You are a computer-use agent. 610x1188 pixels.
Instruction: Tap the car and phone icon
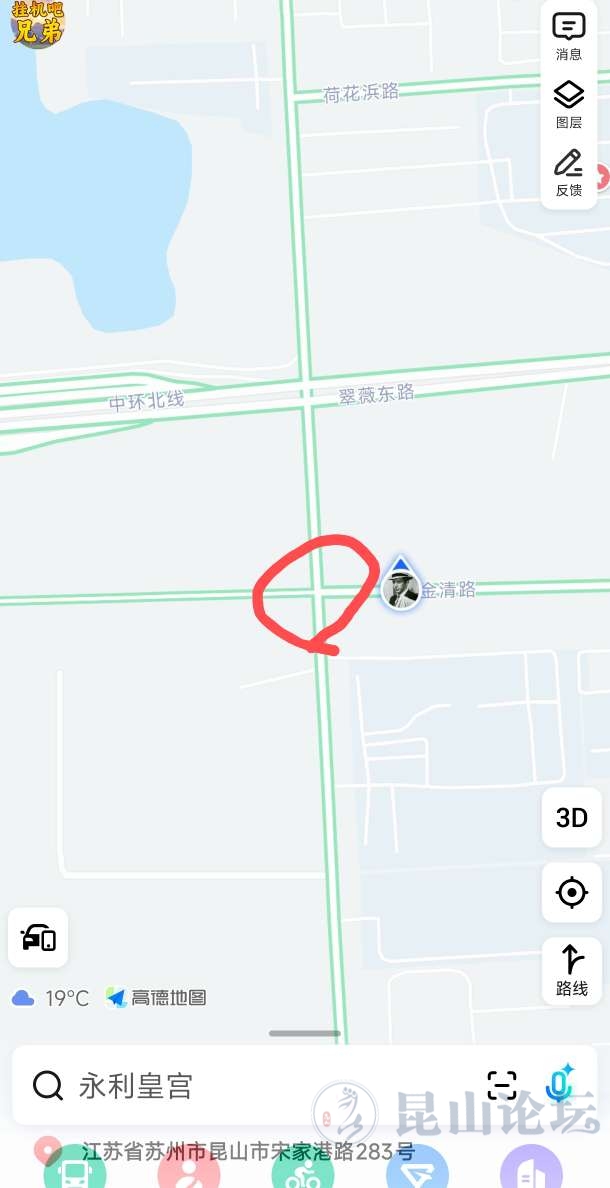38,937
